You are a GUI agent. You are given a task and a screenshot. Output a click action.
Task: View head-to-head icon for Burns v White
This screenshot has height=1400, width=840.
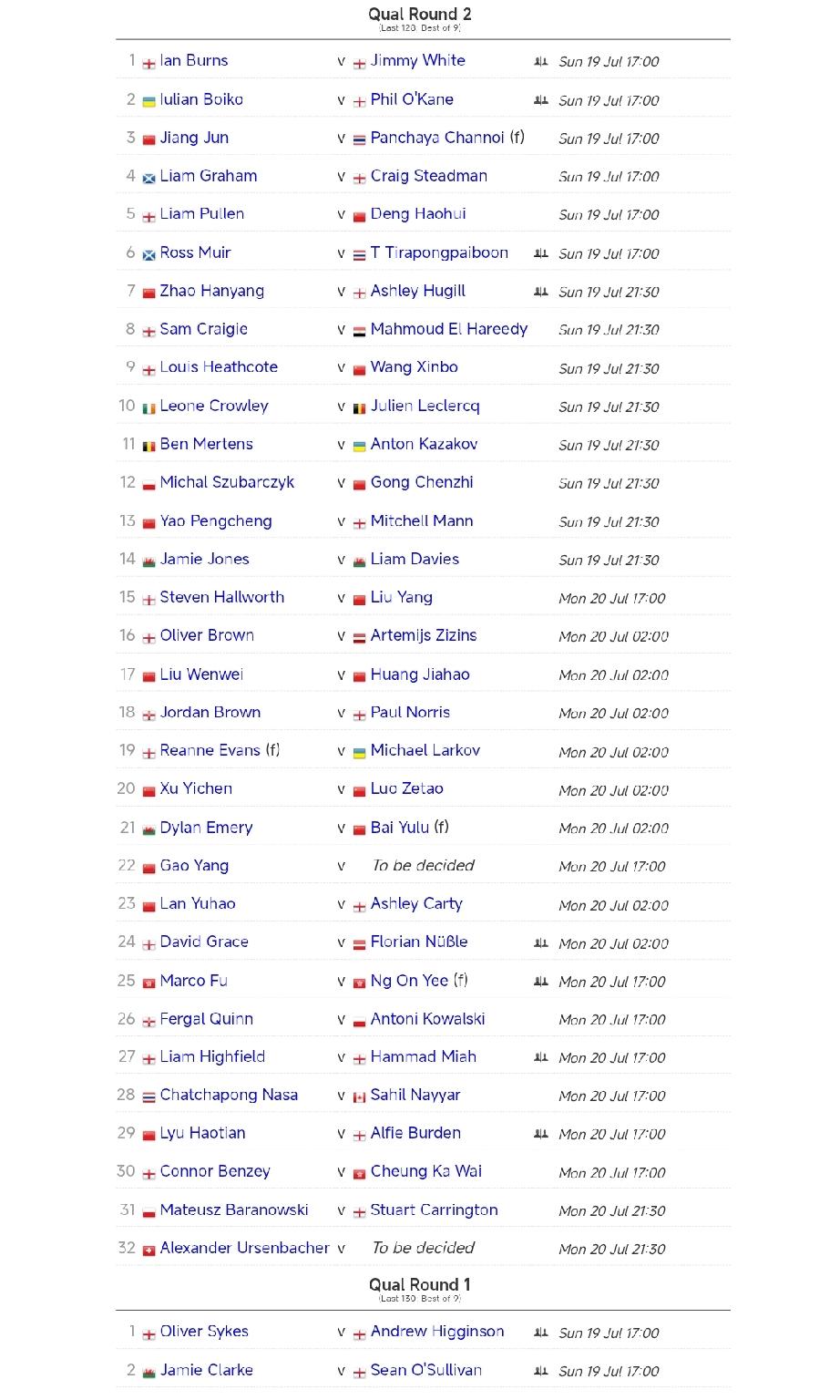tap(540, 62)
